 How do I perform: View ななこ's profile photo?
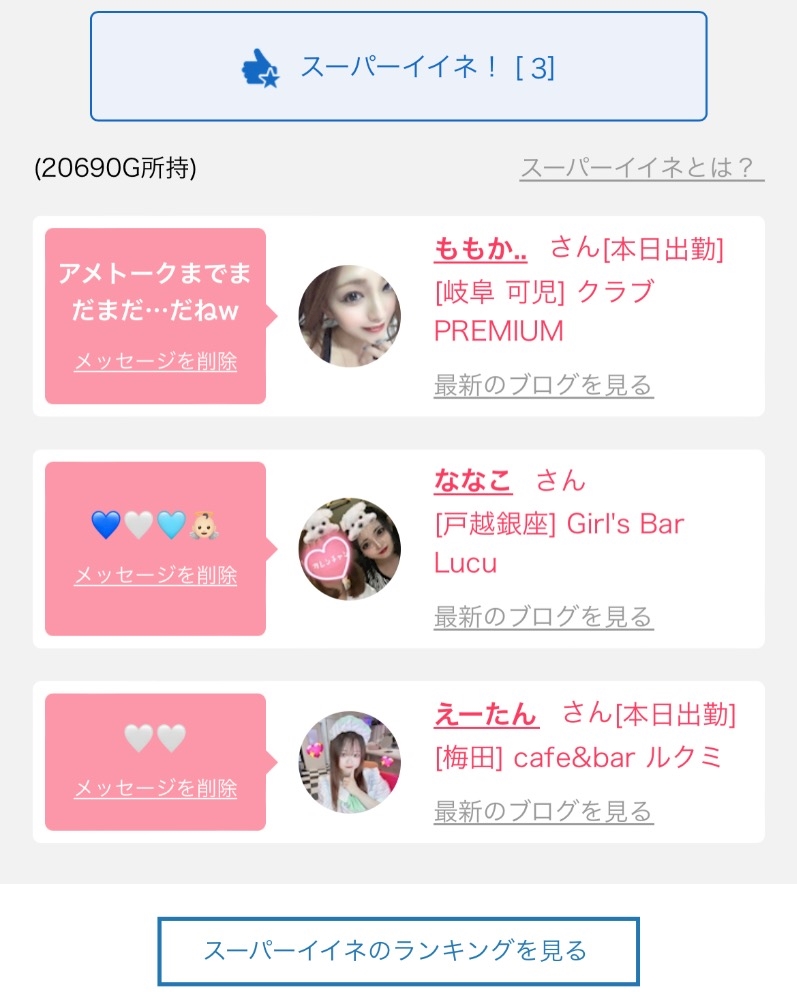click(350, 549)
